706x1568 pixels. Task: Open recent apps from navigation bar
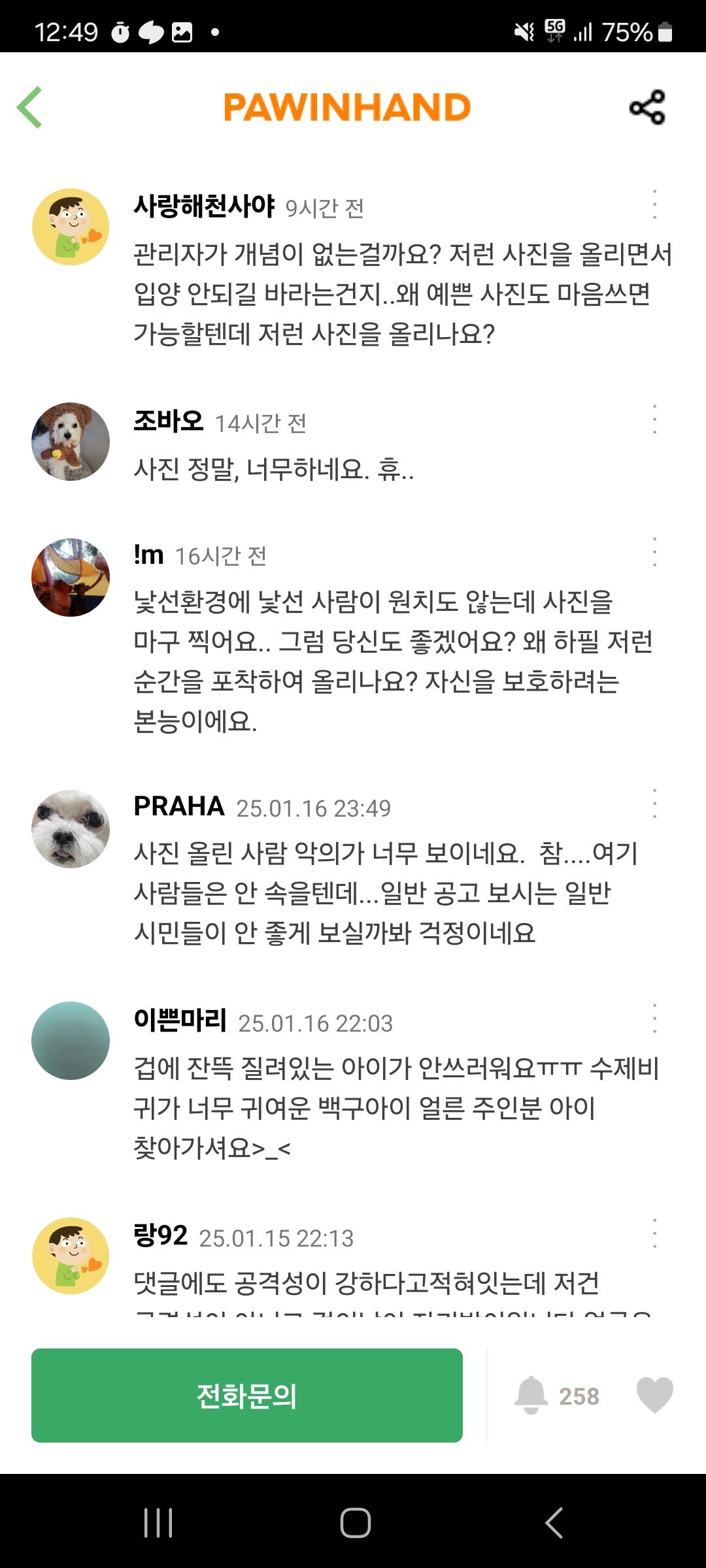[158, 1523]
